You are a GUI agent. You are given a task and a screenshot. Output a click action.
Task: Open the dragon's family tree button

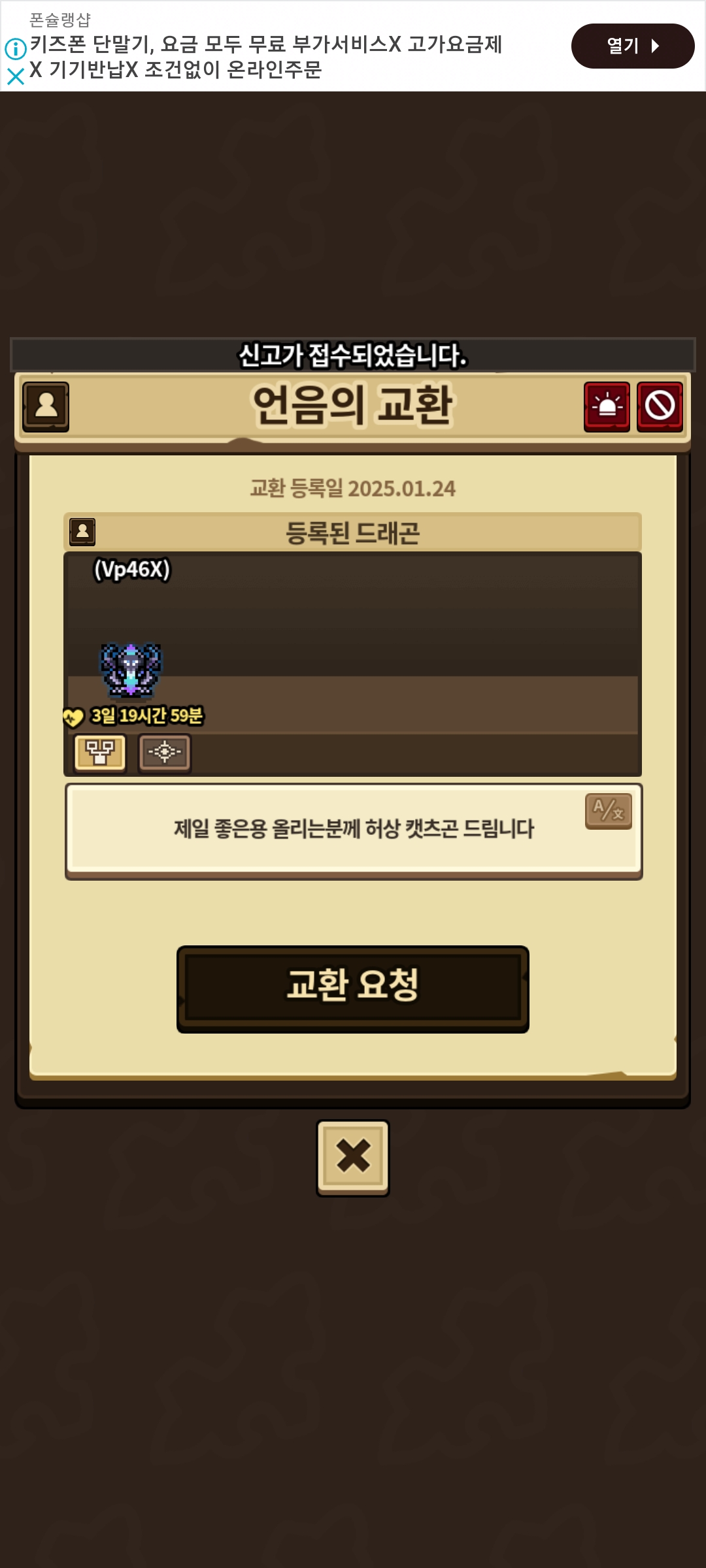(100, 753)
